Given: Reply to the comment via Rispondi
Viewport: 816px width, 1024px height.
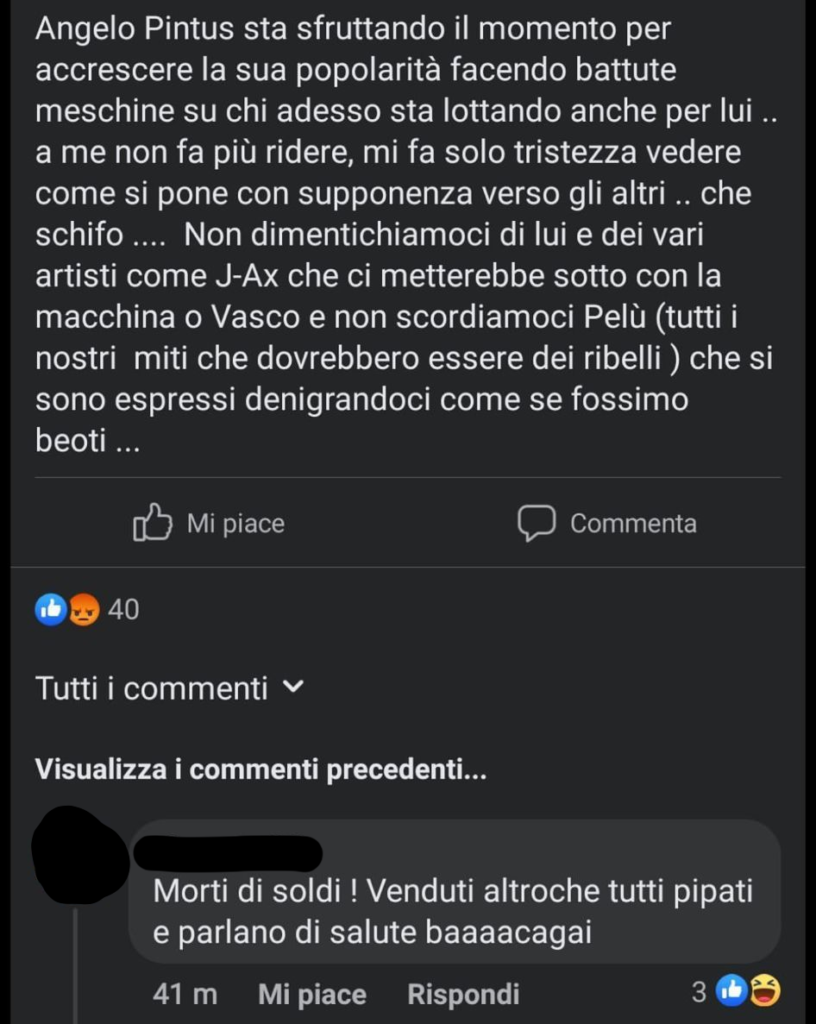Looking at the screenshot, I should coord(463,994).
